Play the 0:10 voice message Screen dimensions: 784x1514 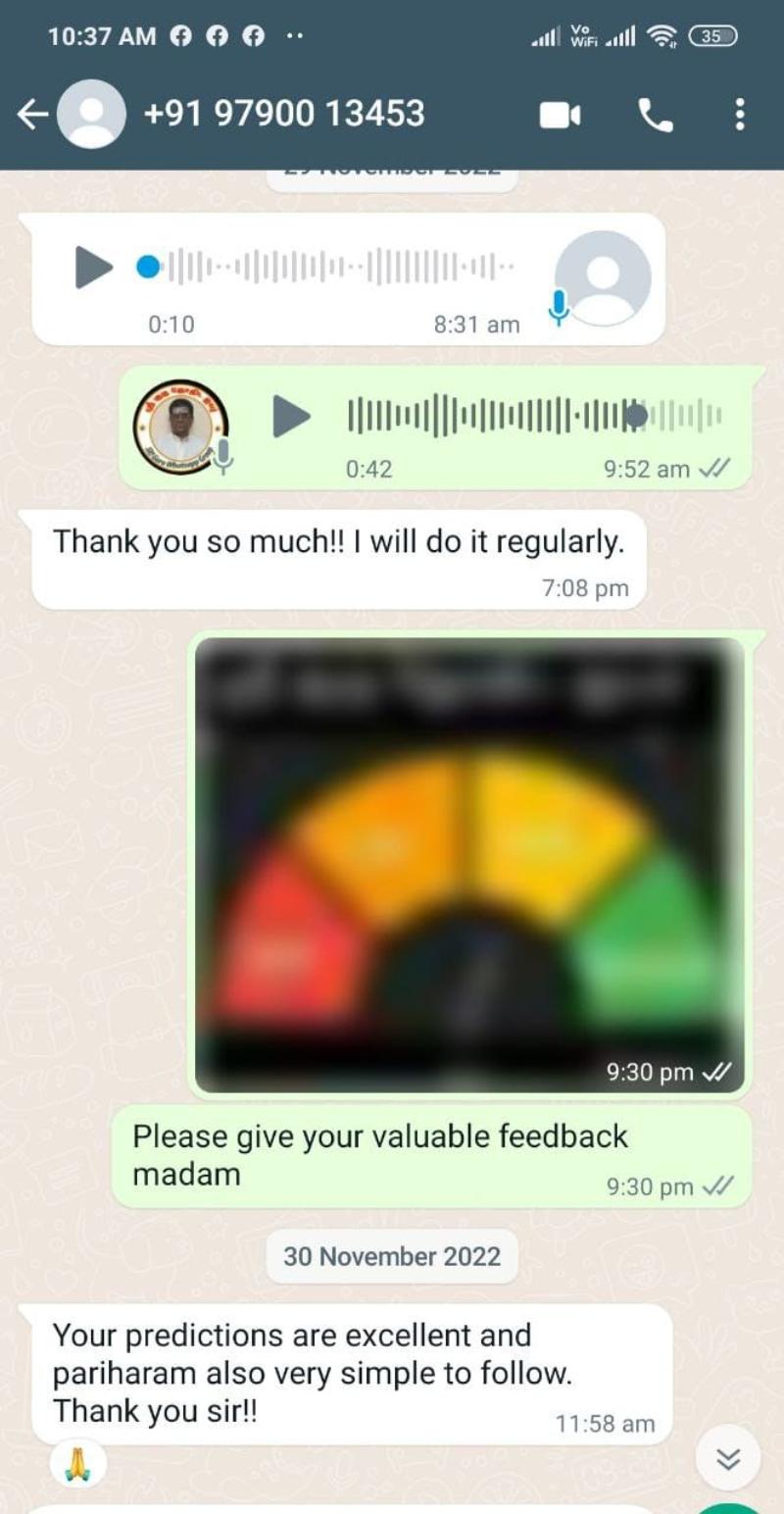[x=94, y=267]
